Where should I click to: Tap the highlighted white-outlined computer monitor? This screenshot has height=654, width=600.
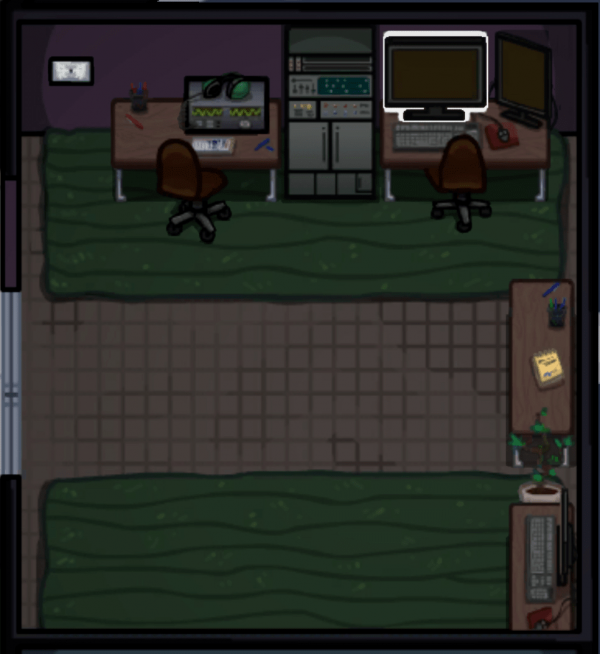click(435, 74)
